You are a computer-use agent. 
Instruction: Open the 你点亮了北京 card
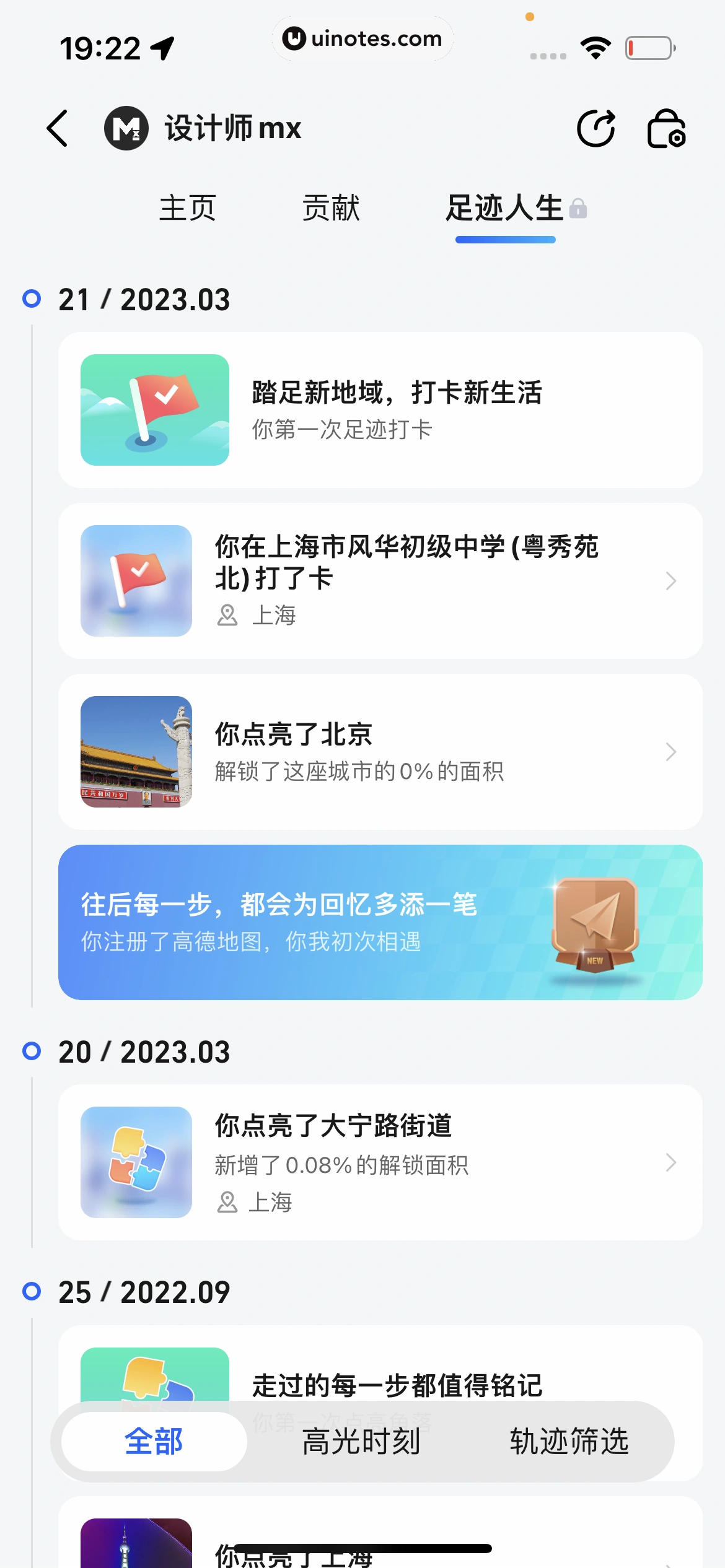[x=380, y=752]
